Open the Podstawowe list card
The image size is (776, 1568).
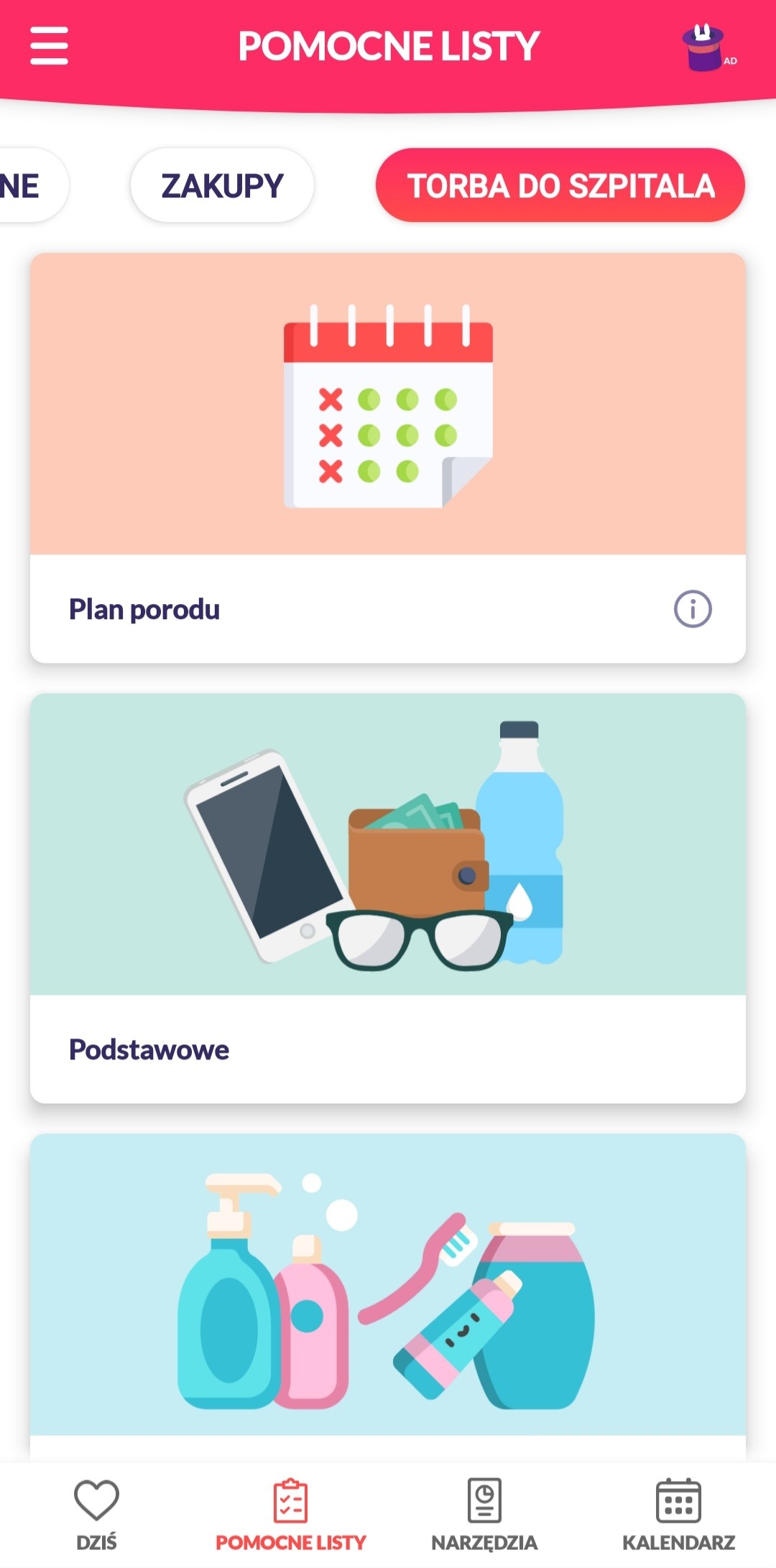[388, 898]
